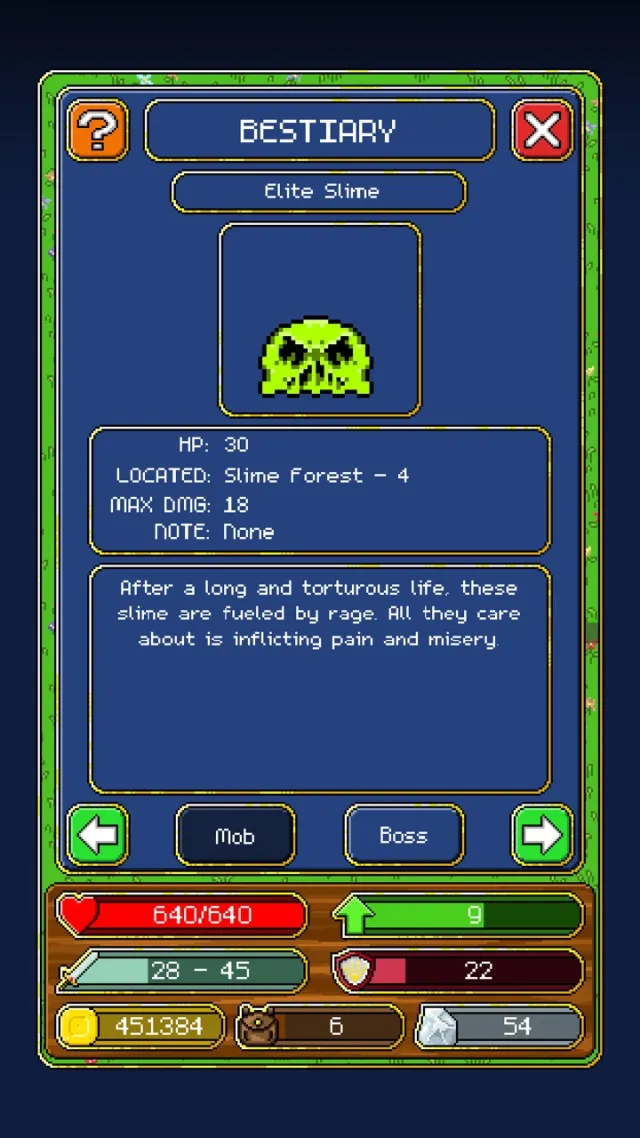
Task: Switch to the Mob tab
Action: (236, 836)
